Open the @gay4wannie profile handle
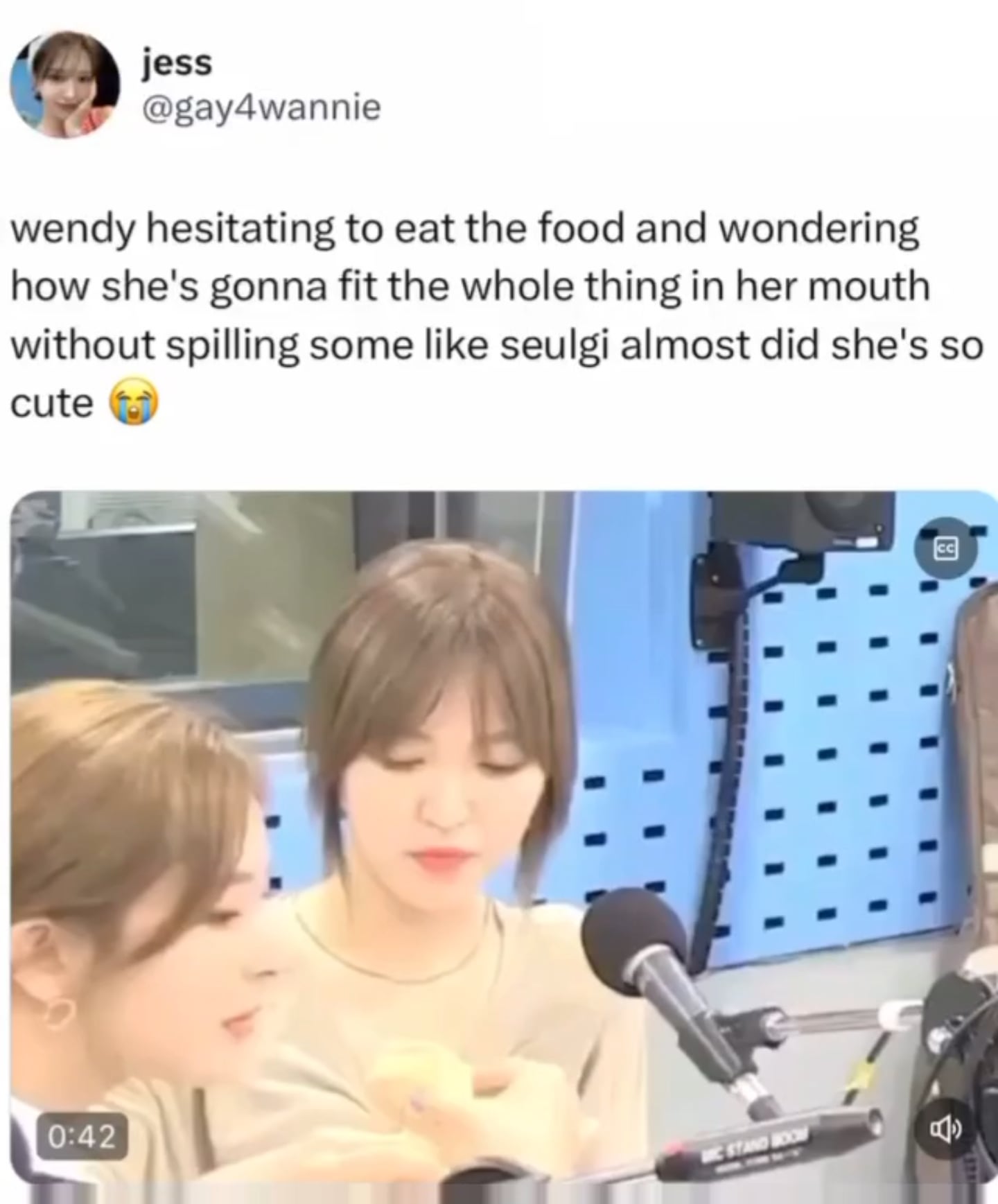 260,107
